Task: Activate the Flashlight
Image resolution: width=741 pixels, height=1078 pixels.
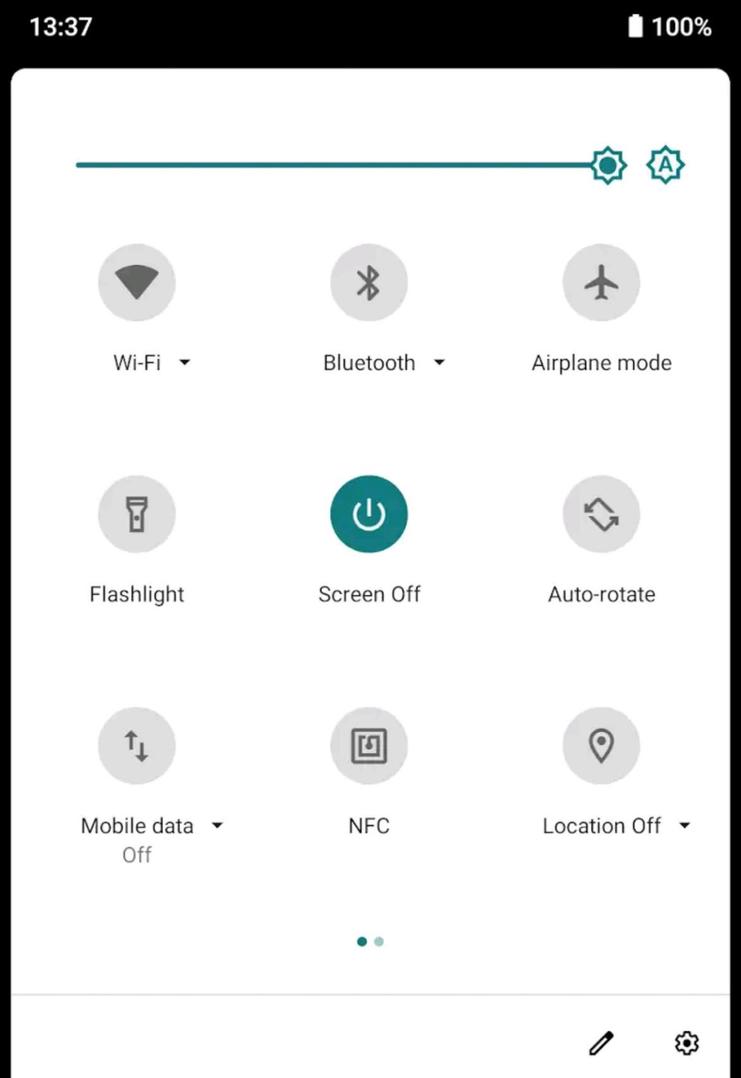Action: point(136,513)
